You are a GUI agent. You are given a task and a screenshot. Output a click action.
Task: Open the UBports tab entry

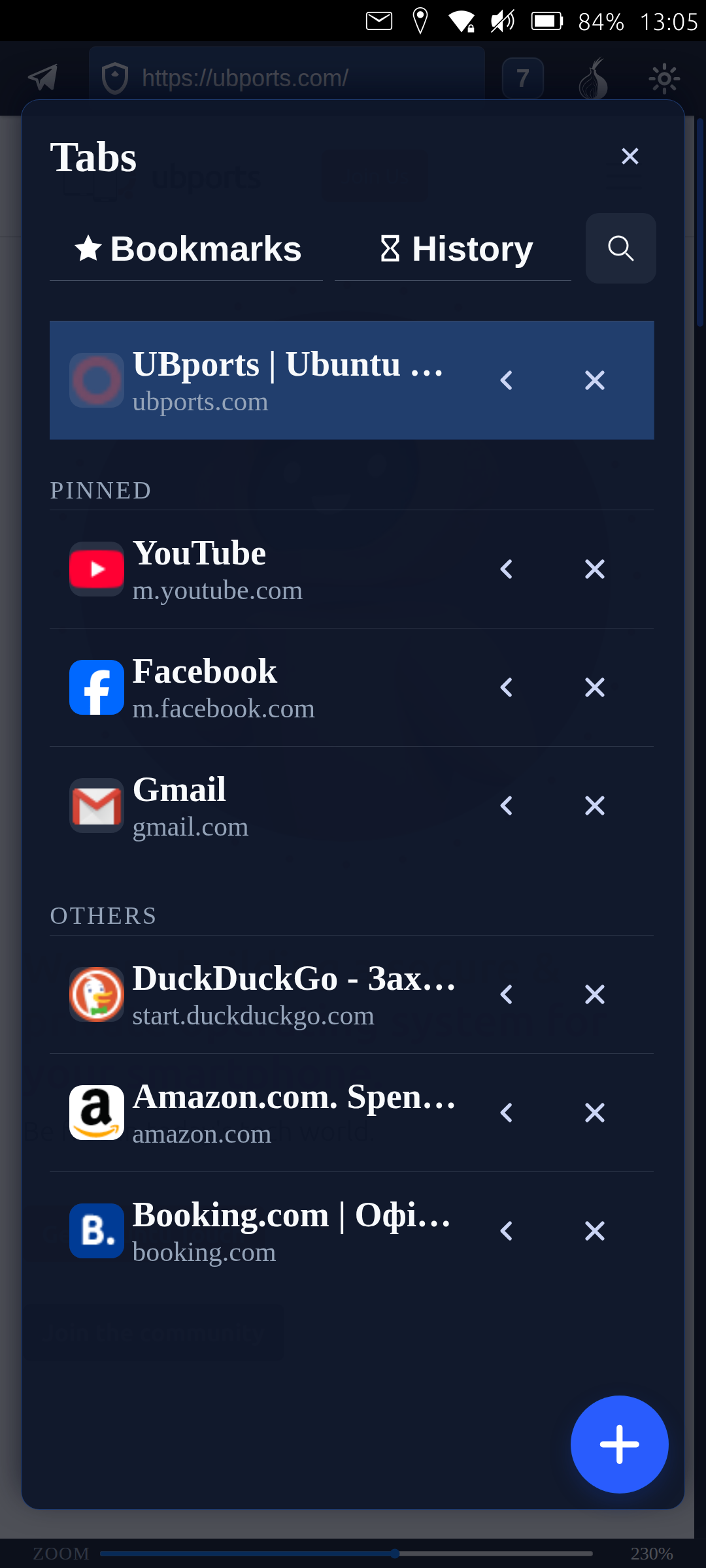pyautogui.click(x=288, y=379)
